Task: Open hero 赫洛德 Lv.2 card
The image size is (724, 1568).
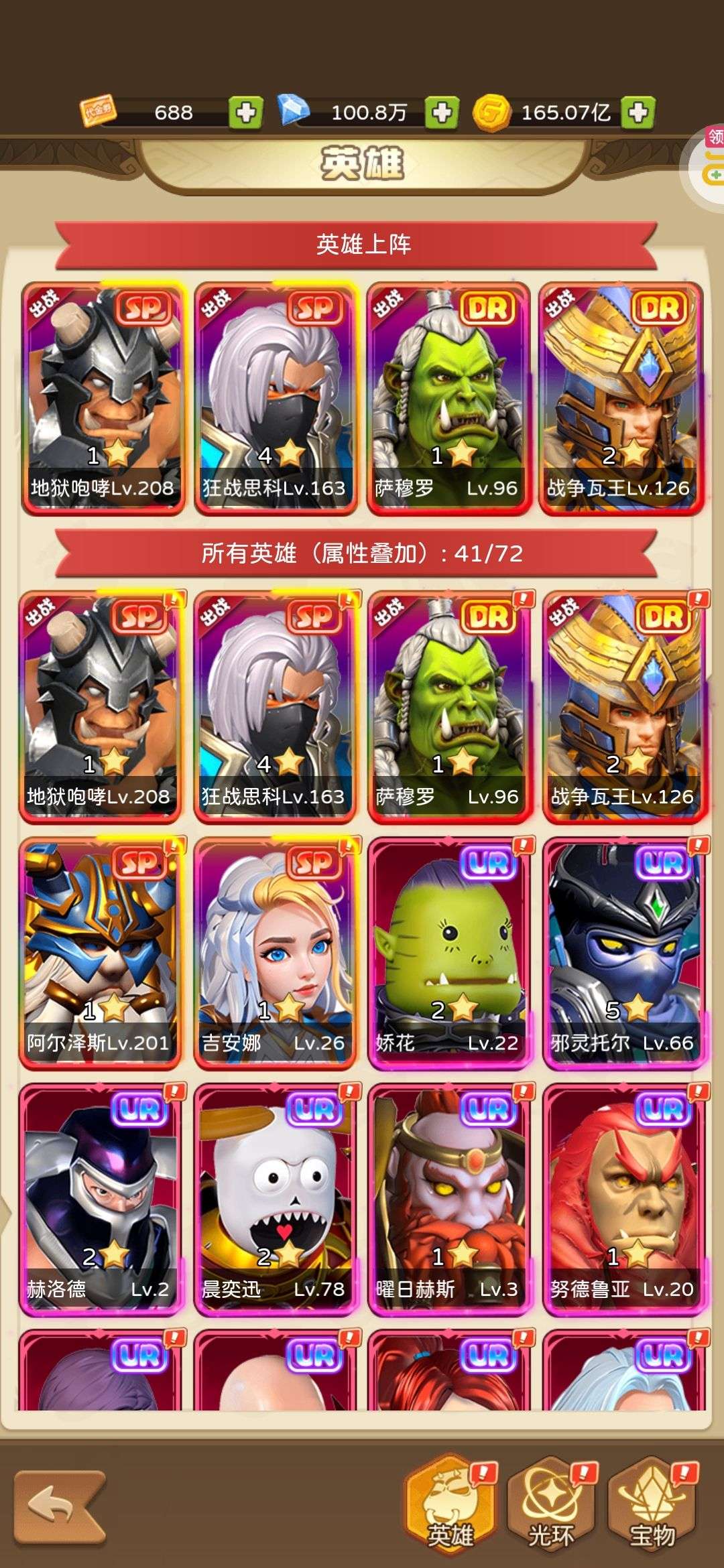Action: click(101, 1197)
